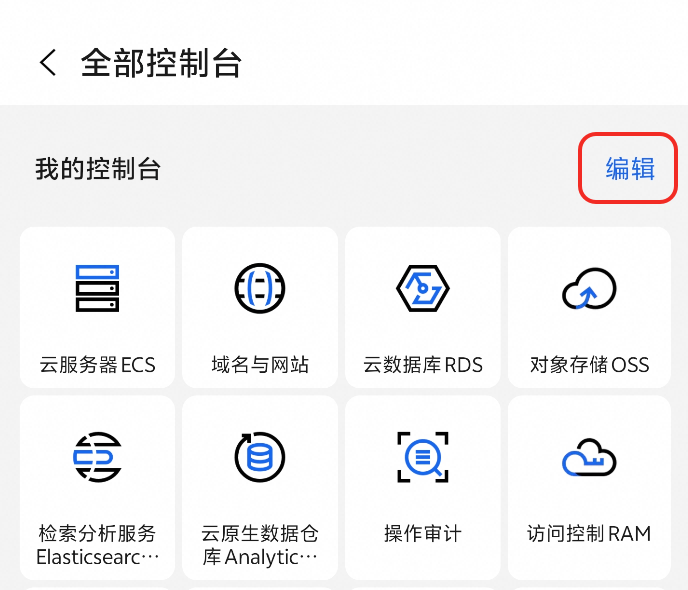Open 访问控制 RAM console
The image size is (688, 590).
[589, 487]
